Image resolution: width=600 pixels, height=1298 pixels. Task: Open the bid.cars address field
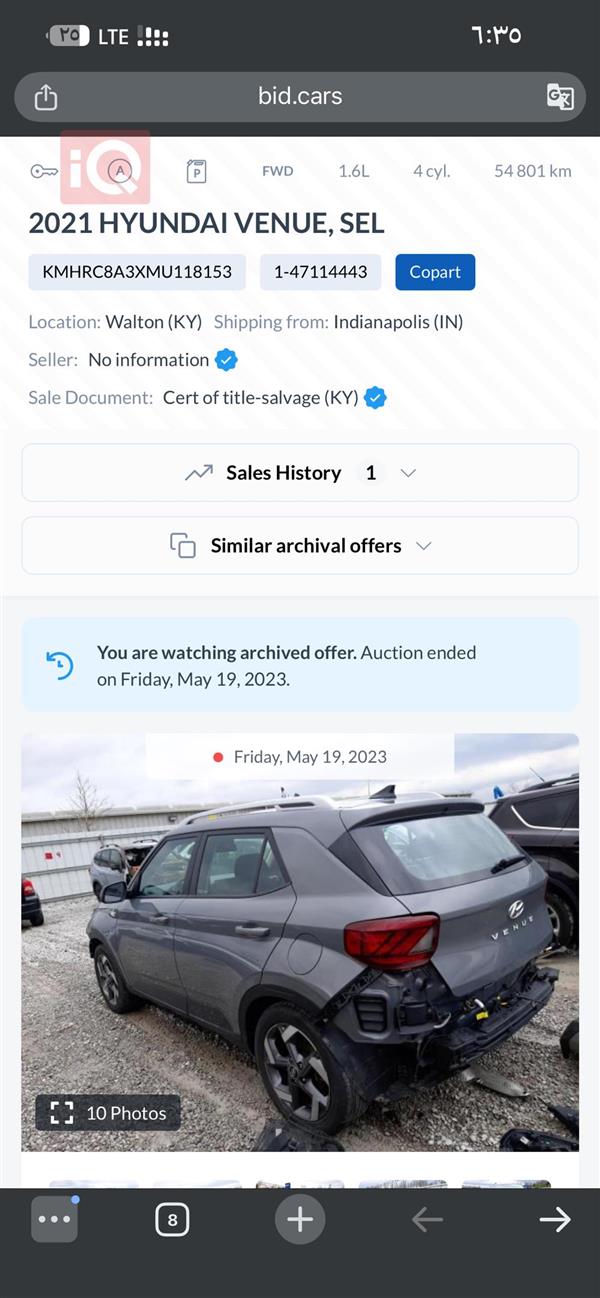point(300,97)
